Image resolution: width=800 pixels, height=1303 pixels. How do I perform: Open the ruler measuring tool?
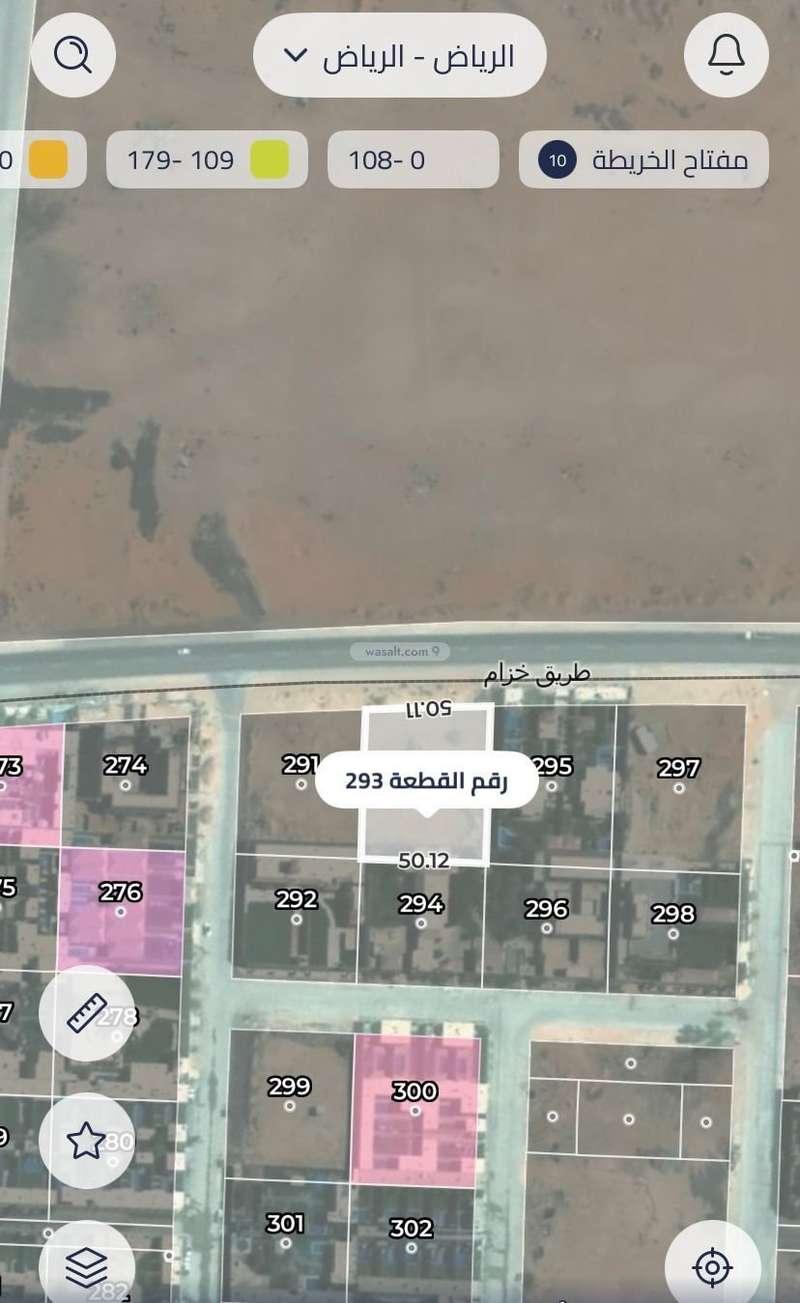tap(86, 1013)
